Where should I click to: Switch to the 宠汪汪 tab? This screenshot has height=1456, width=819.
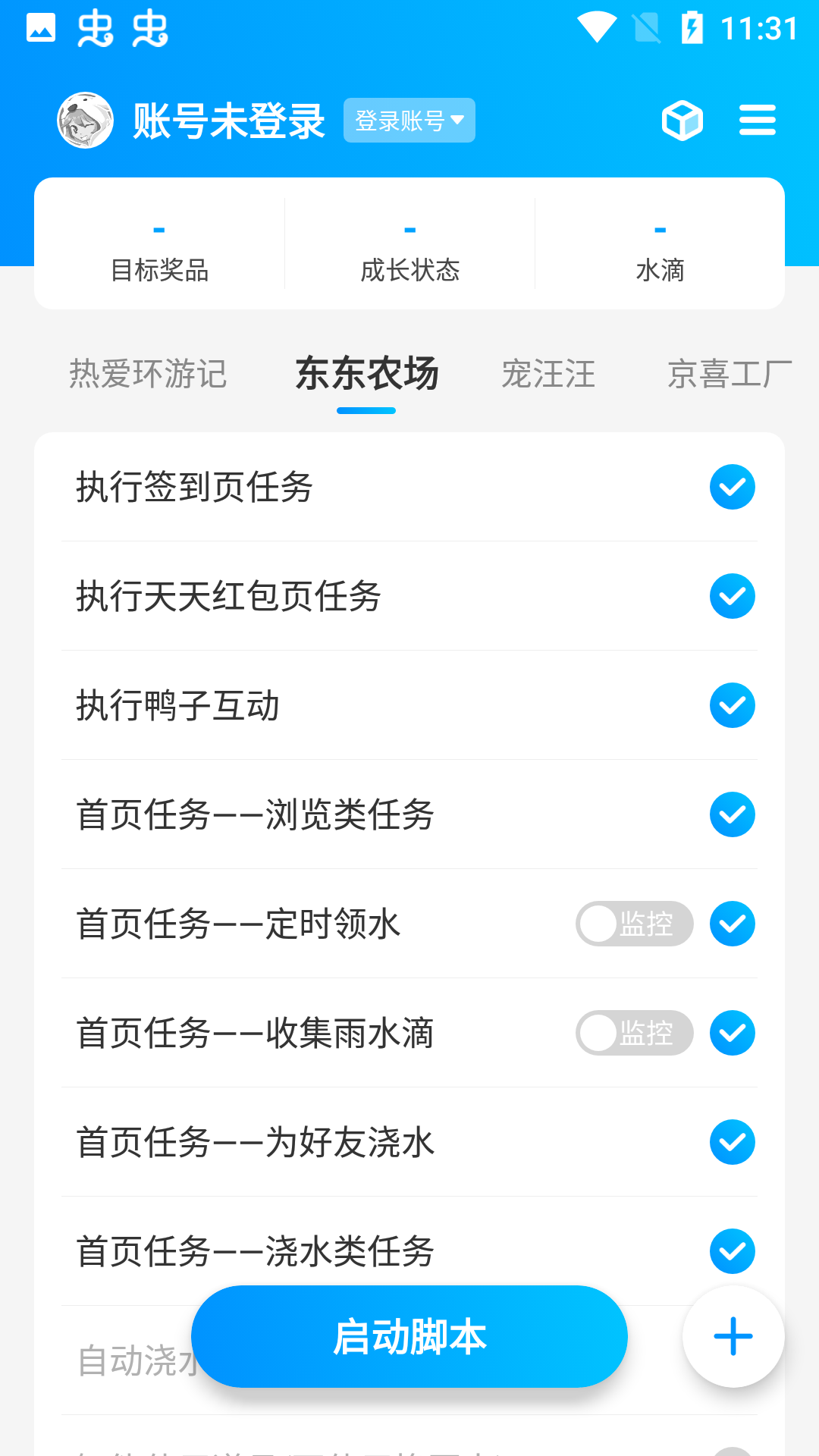click(548, 374)
